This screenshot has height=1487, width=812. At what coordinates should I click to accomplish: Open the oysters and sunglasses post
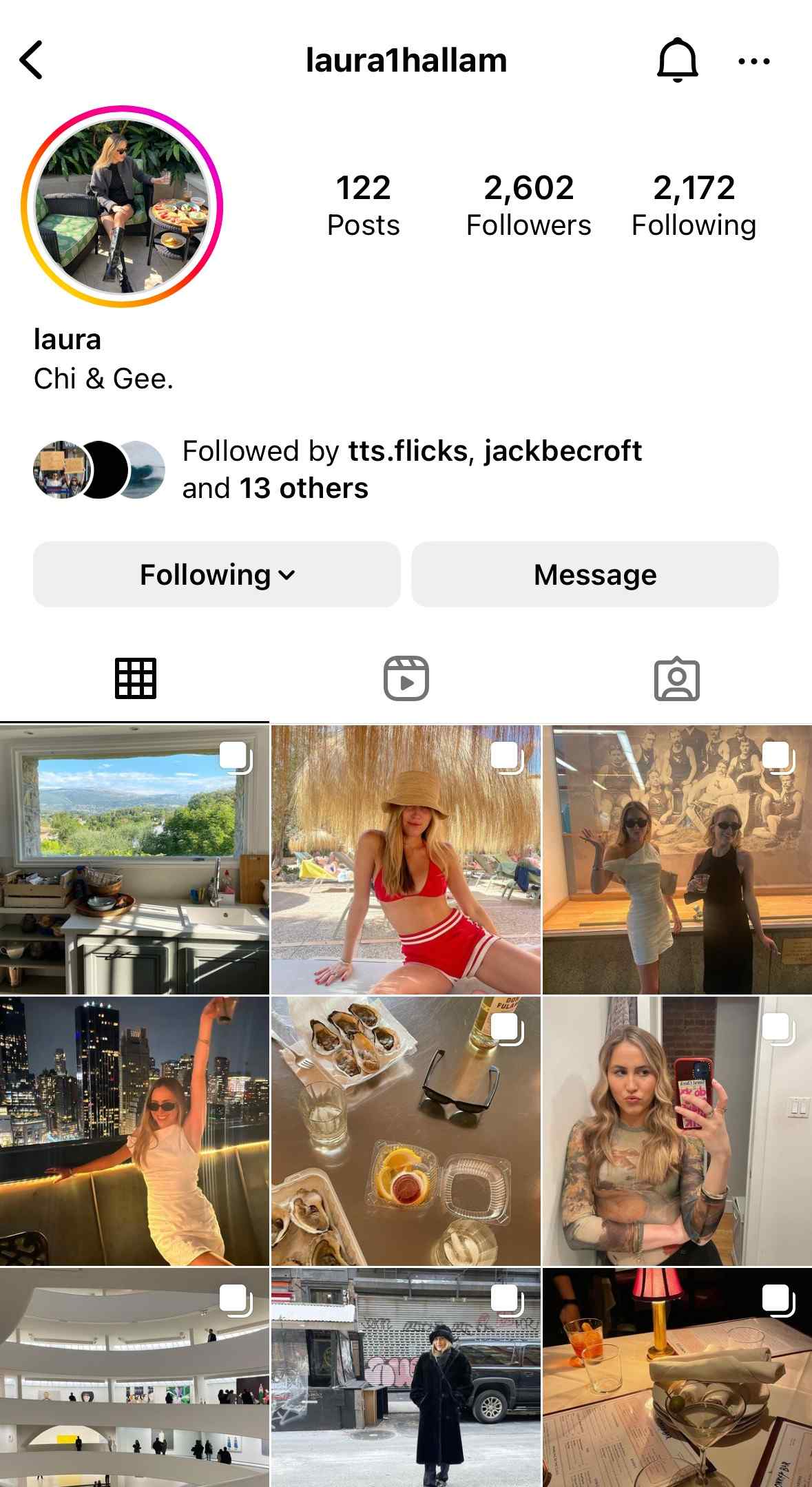[x=406, y=1131]
